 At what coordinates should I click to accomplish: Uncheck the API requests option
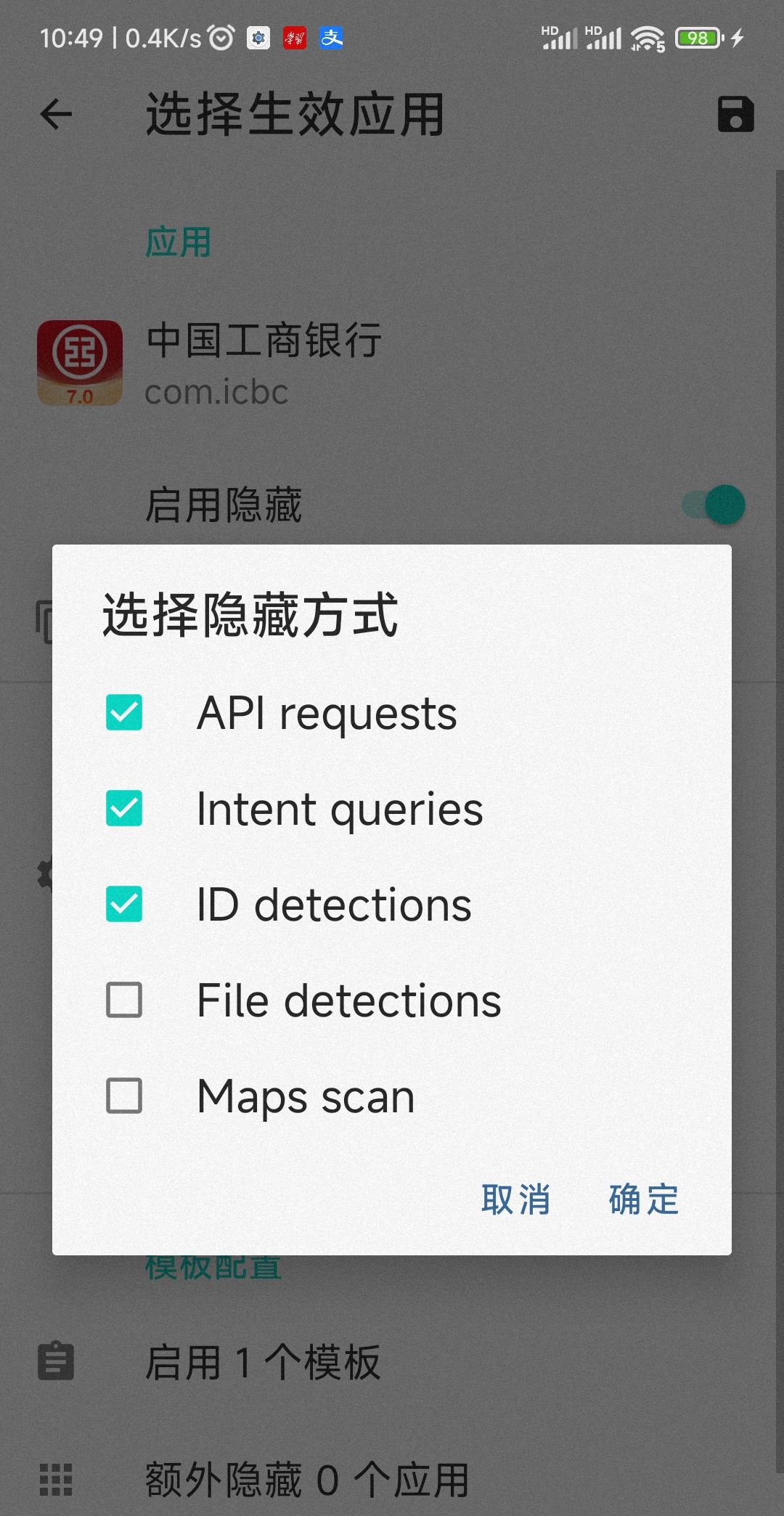pos(124,712)
